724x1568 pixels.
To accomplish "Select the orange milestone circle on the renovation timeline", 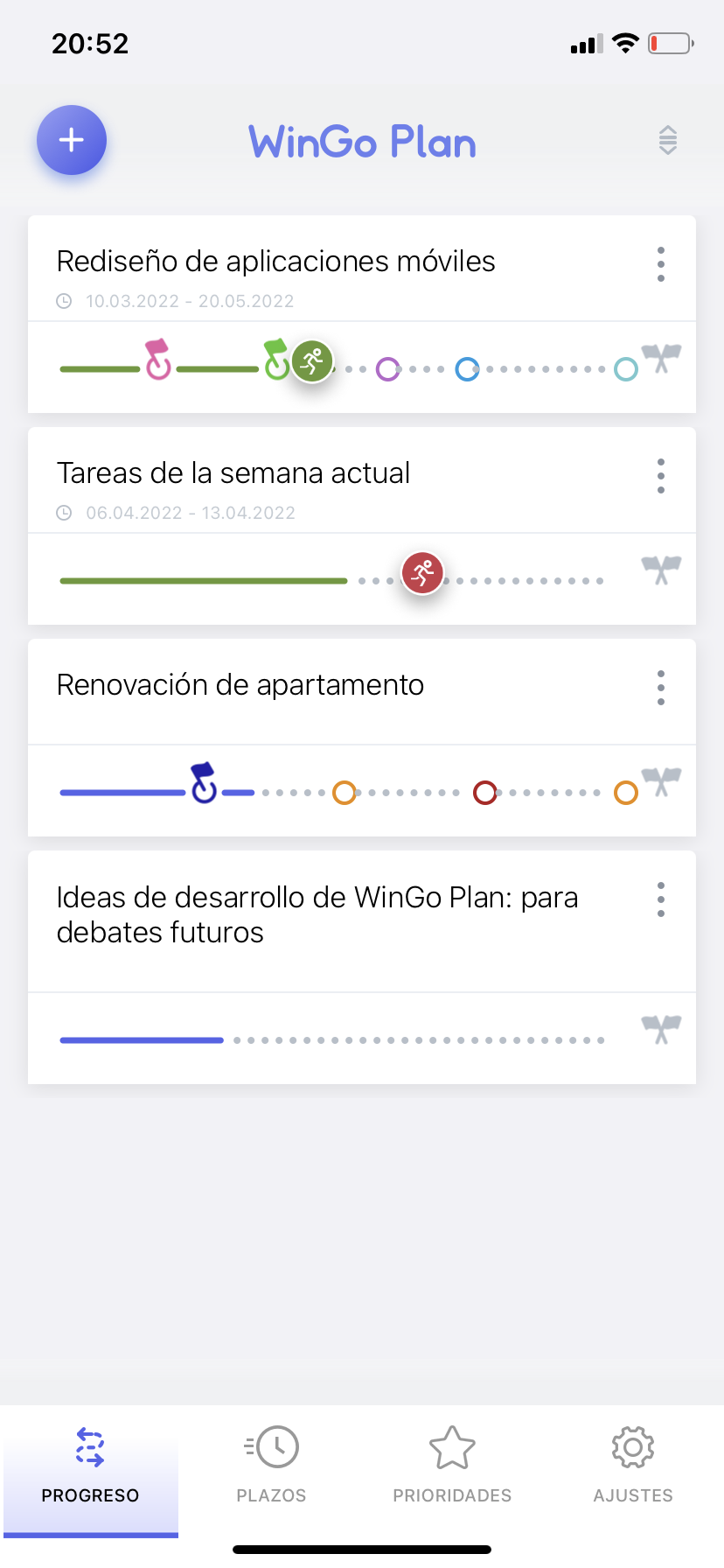I will click(344, 793).
